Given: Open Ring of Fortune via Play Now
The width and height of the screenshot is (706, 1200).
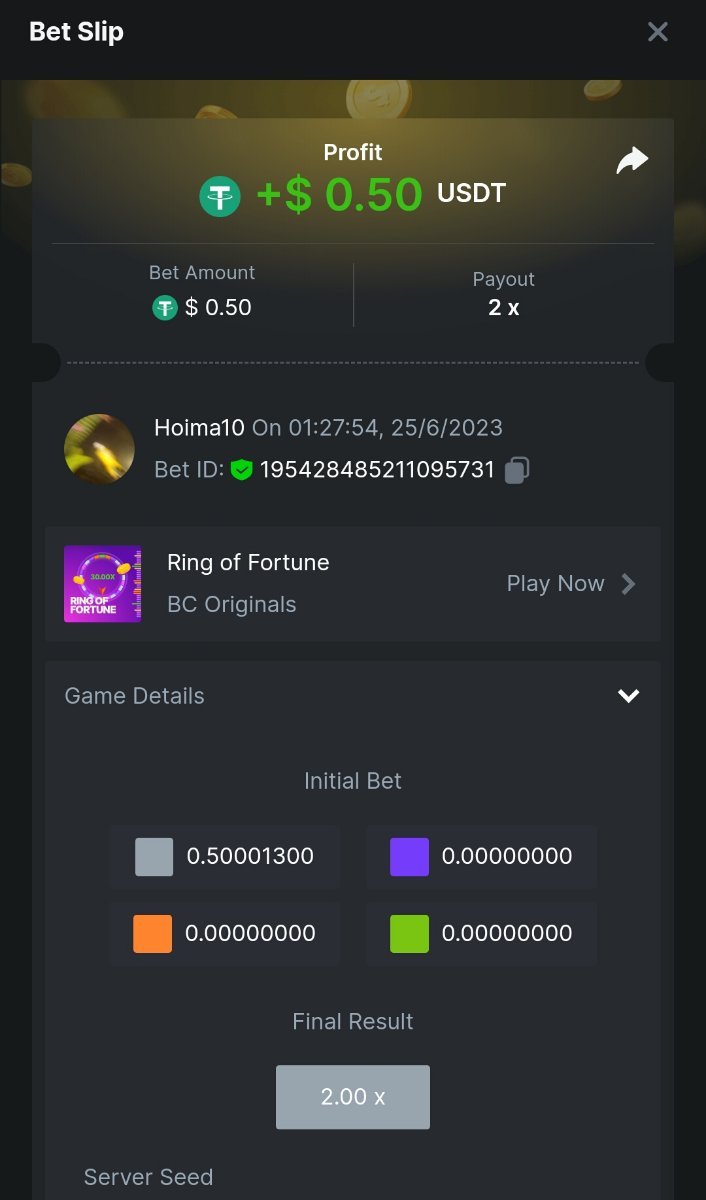Looking at the screenshot, I should (x=570, y=584).
